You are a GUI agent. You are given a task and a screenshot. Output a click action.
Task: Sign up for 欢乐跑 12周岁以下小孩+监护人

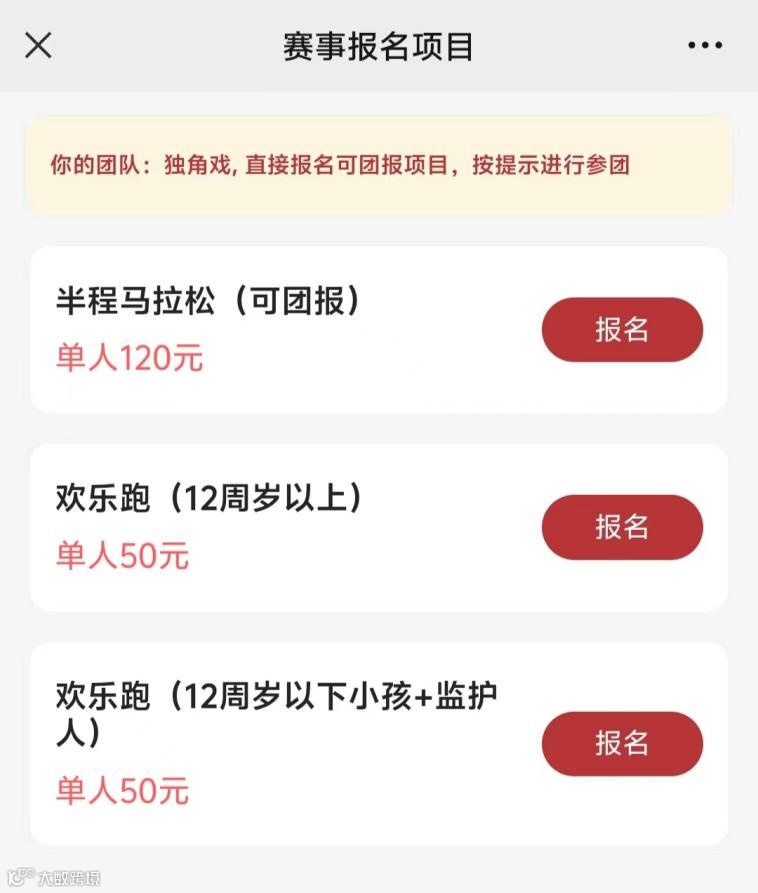[x=622, y=743]
